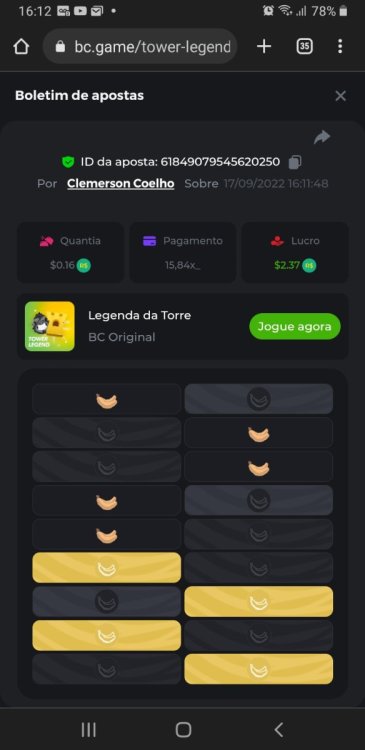
Task: Open recent apps from navigation bar
Action: pos(88,729)
